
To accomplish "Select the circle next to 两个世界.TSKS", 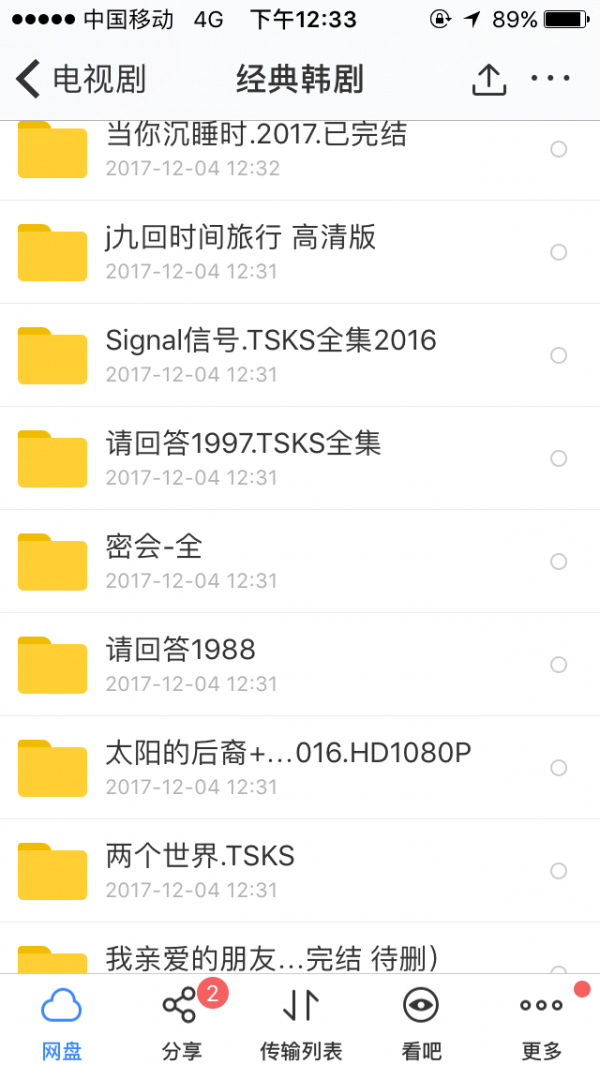I will (x=559, y=871).
